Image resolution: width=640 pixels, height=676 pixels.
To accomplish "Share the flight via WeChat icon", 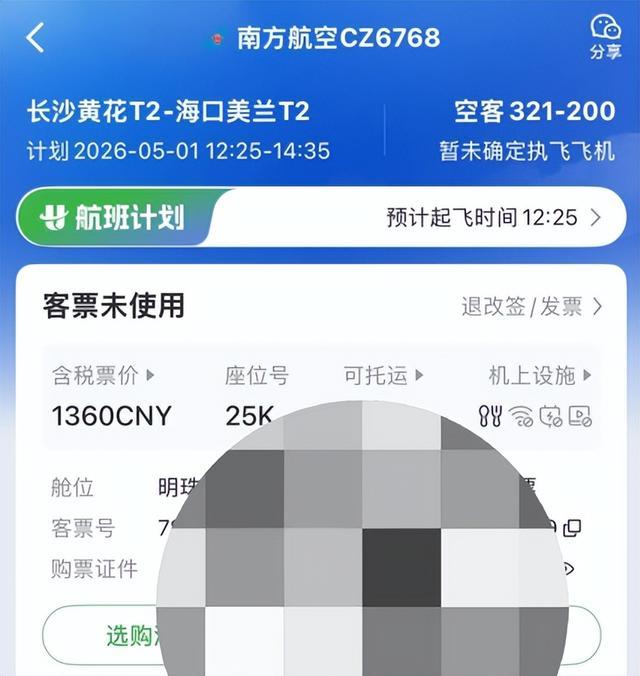I will [604, 37].
